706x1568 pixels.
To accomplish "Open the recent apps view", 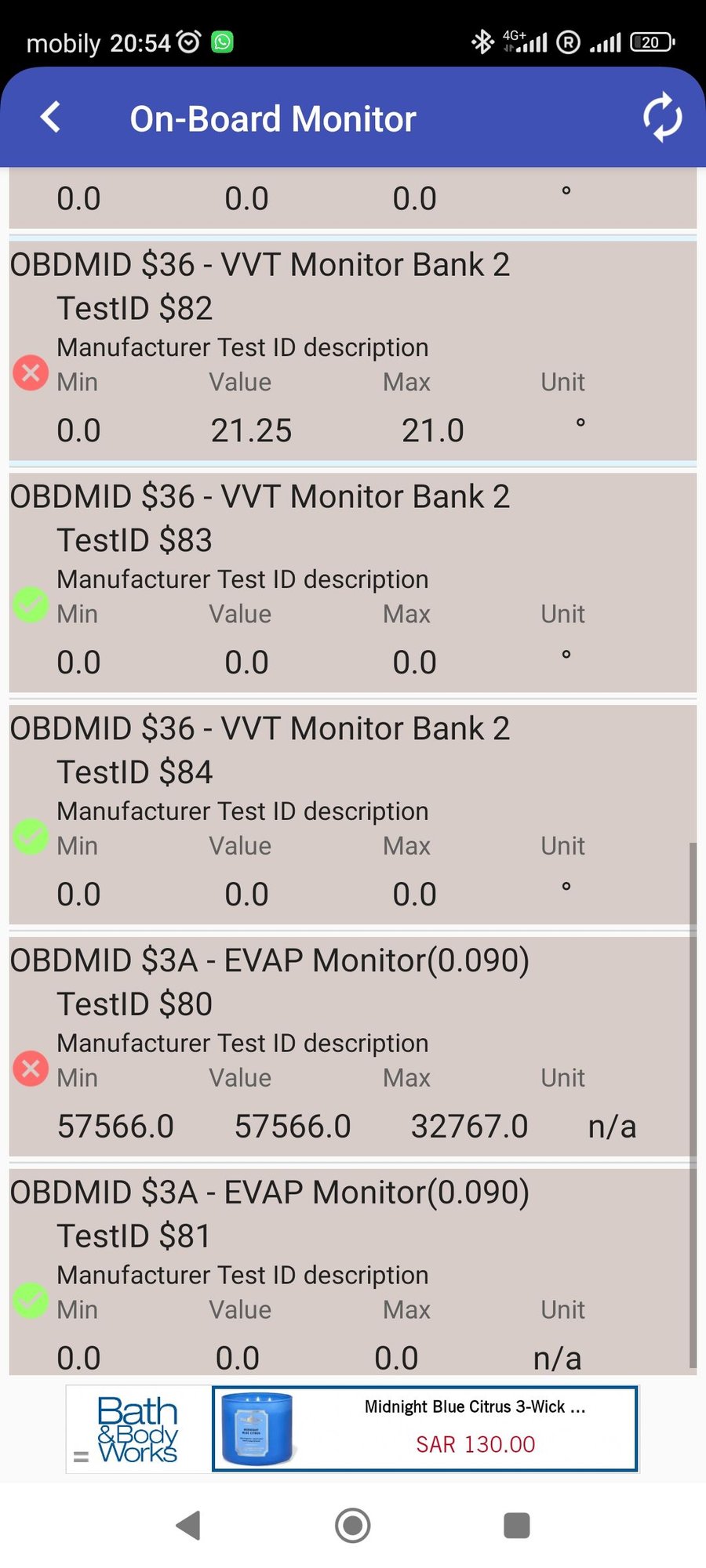I will [516, 1526].
